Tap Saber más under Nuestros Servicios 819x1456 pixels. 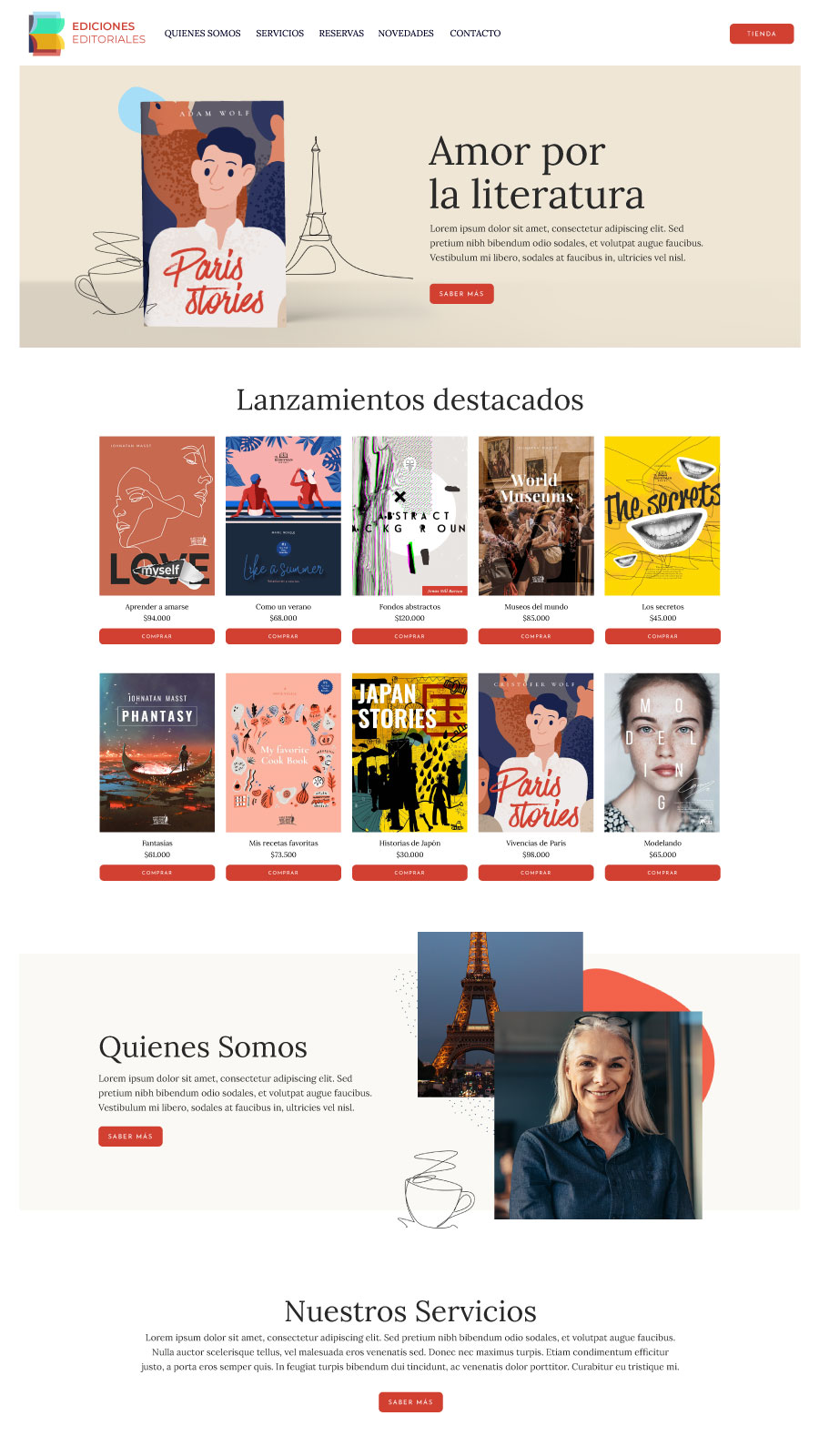tap(410, 1402)
